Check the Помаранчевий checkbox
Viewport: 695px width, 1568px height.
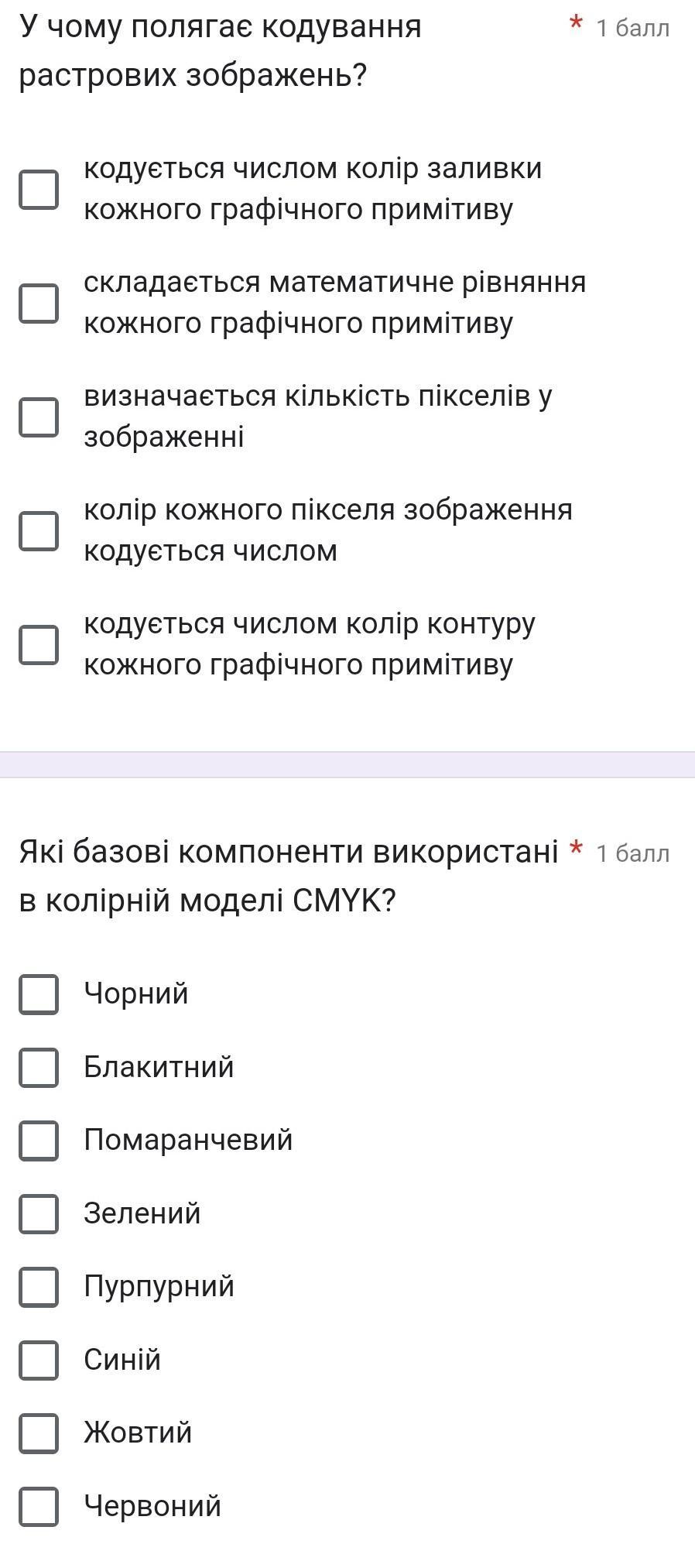[39, 1141]
